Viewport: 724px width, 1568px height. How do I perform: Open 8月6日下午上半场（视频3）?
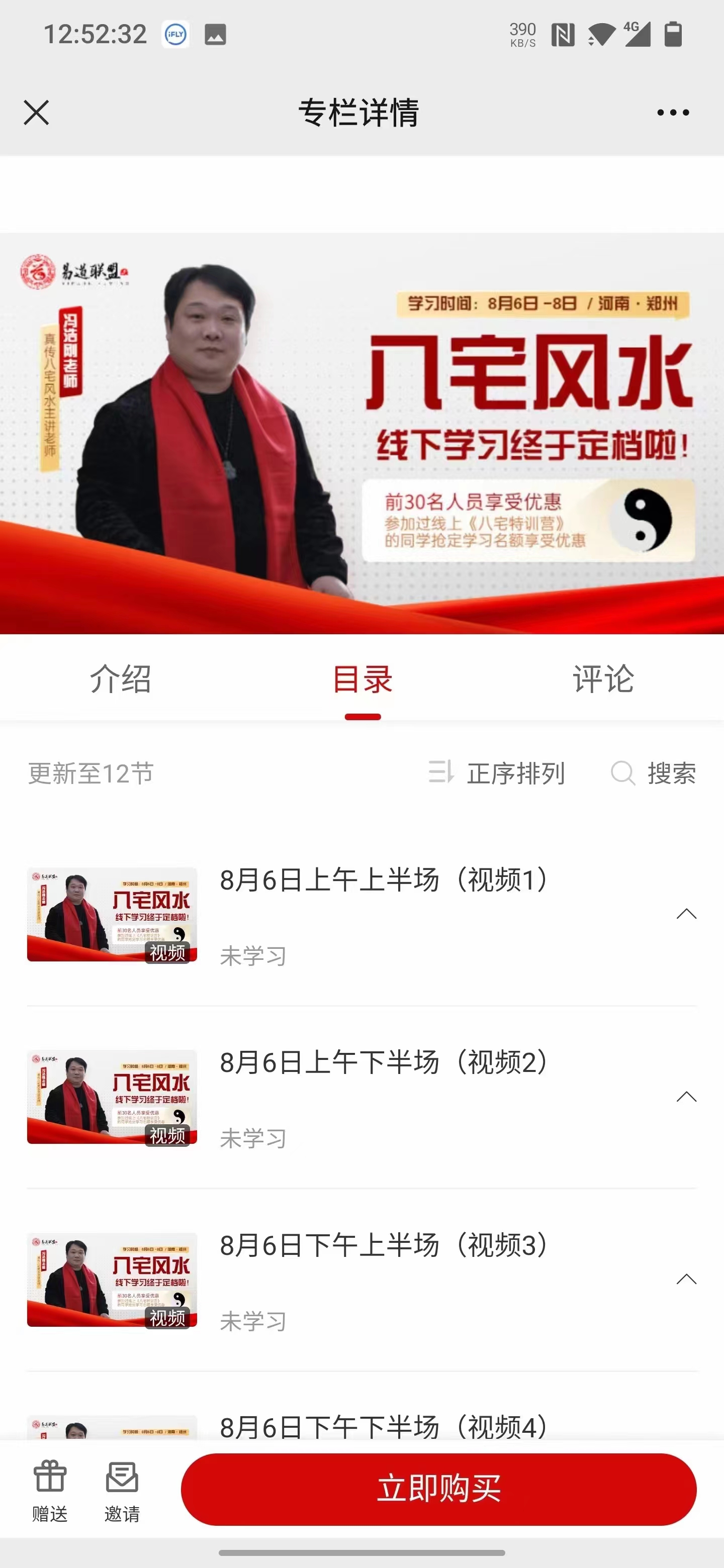(384, 1245)
